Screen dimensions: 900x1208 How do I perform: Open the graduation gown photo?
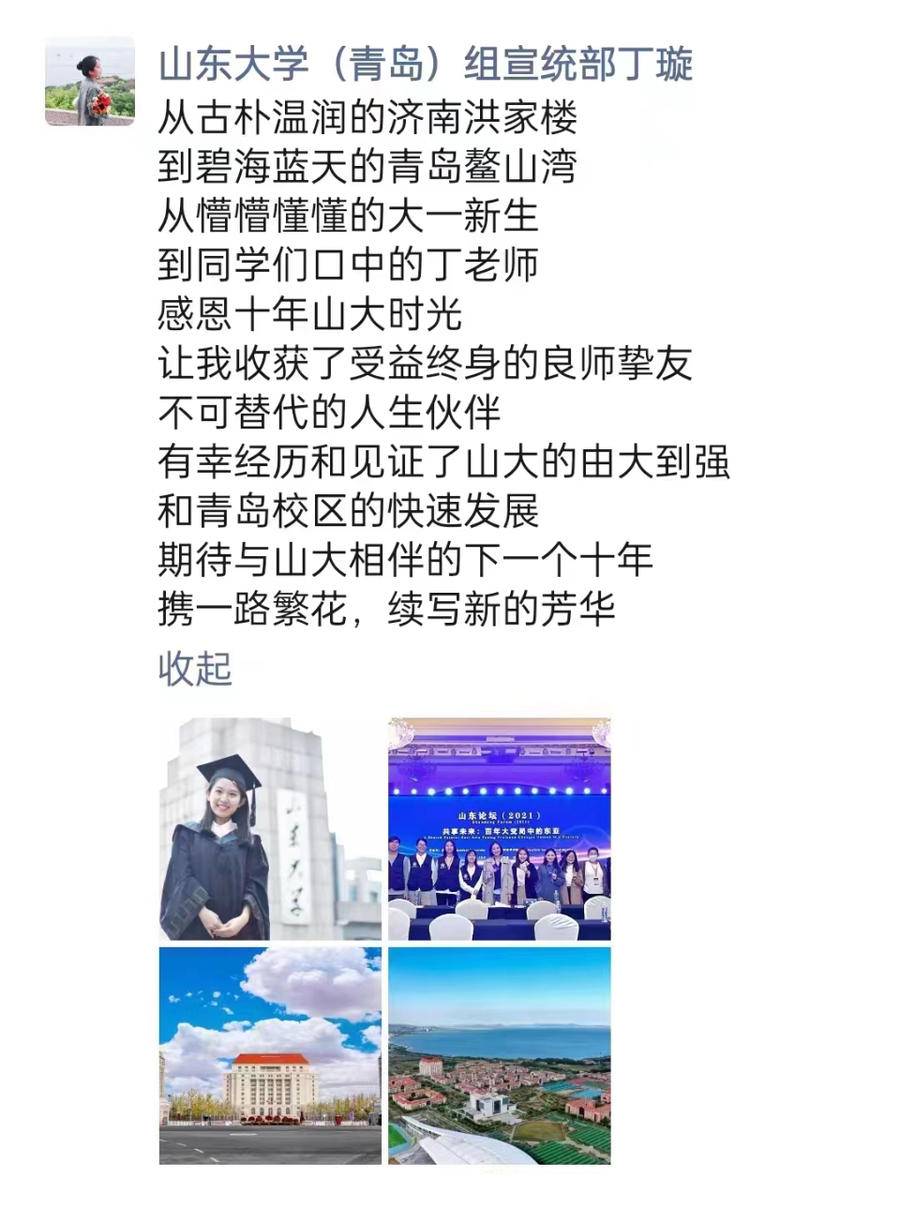[270, 829]
